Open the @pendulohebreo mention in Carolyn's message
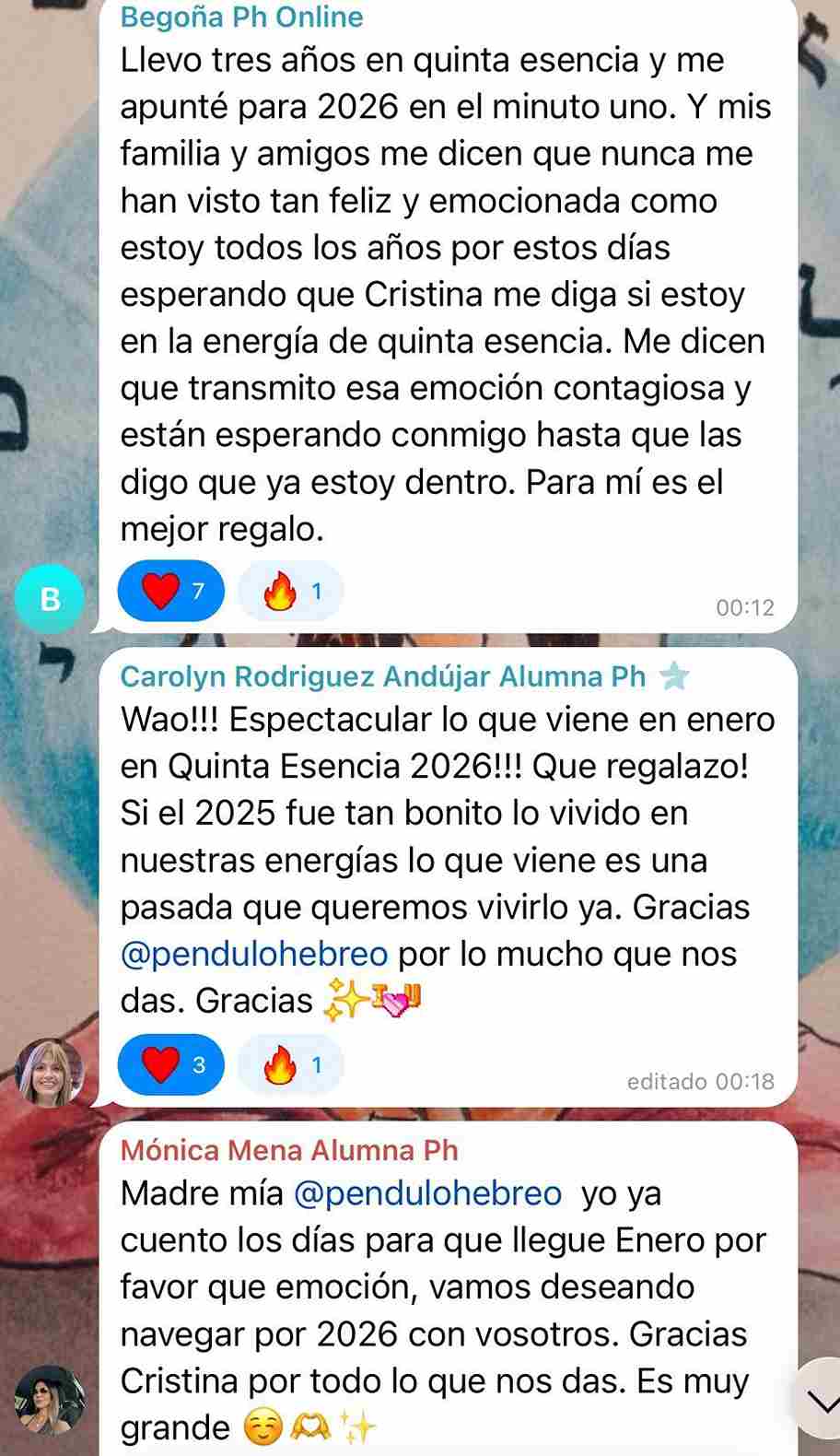The height and width of the screenshot is (1456, 840). [254, 954]
